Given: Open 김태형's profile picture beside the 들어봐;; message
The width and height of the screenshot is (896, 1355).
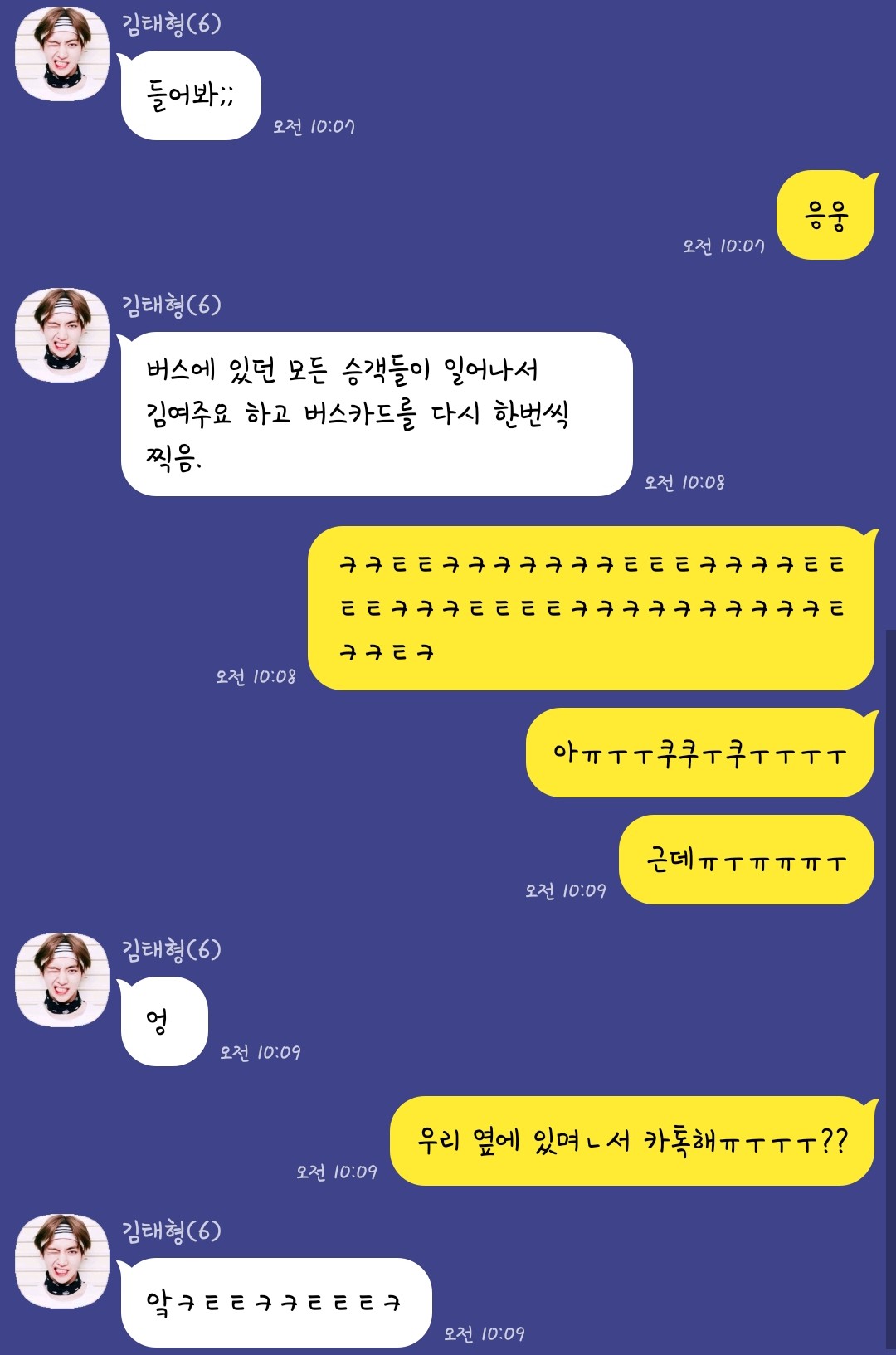Looking at the screenshot, I should (62, 55).
